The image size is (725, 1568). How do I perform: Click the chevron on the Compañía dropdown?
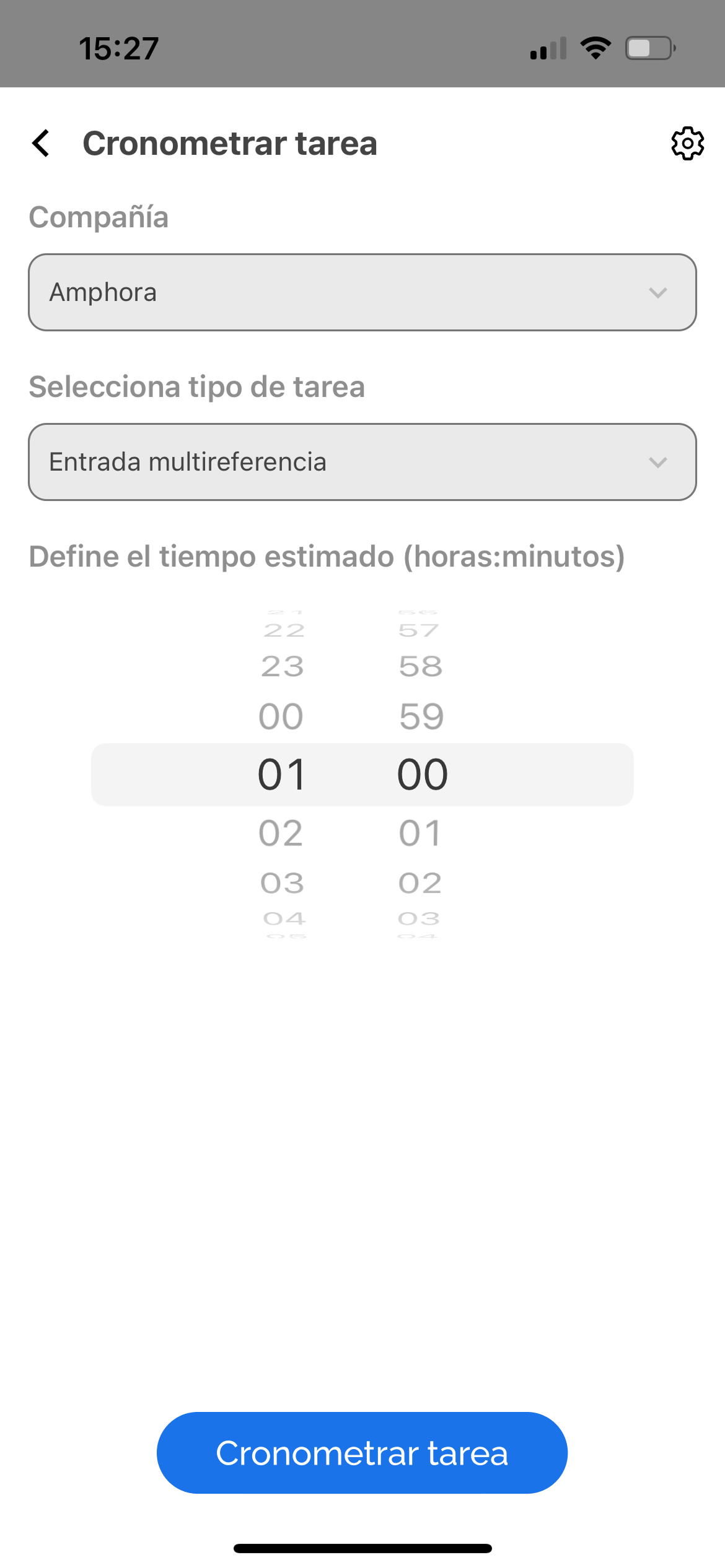659,292
